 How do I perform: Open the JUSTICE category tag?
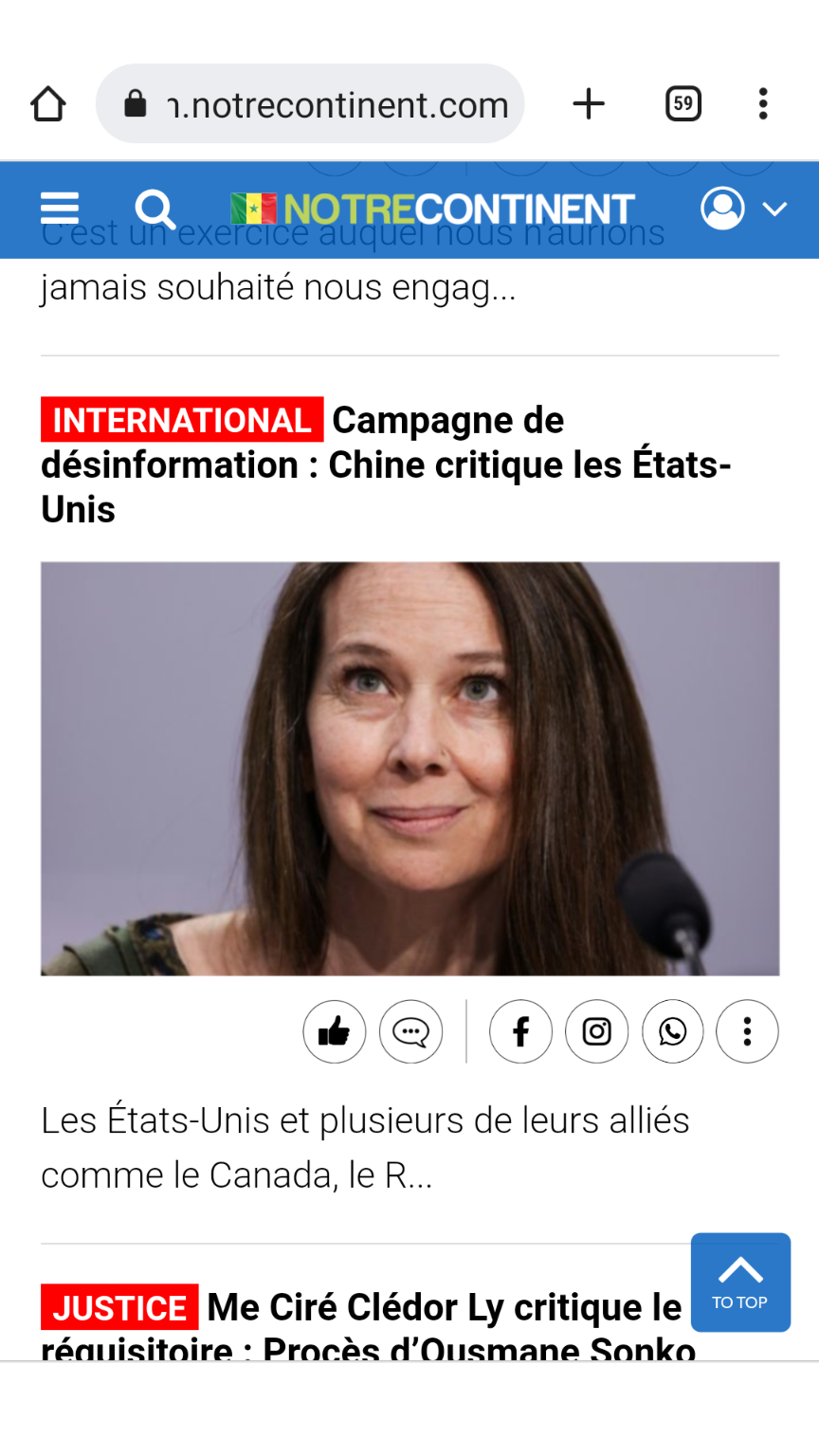pyautogui.click(x=119, y=1308)
